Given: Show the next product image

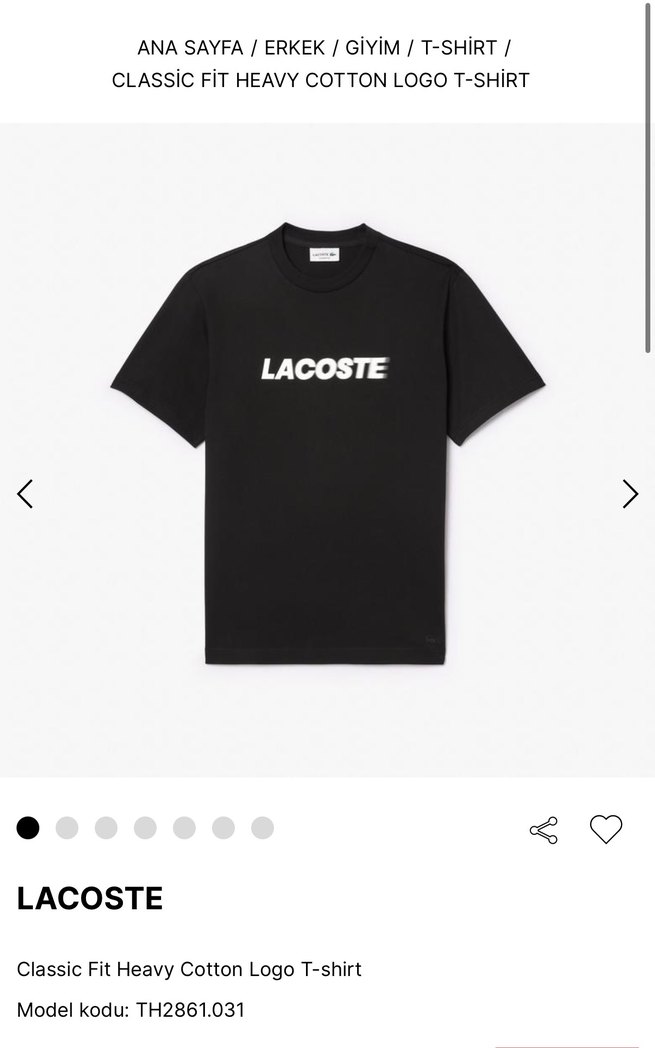Looking at the screenshot, I should point(630,494).
